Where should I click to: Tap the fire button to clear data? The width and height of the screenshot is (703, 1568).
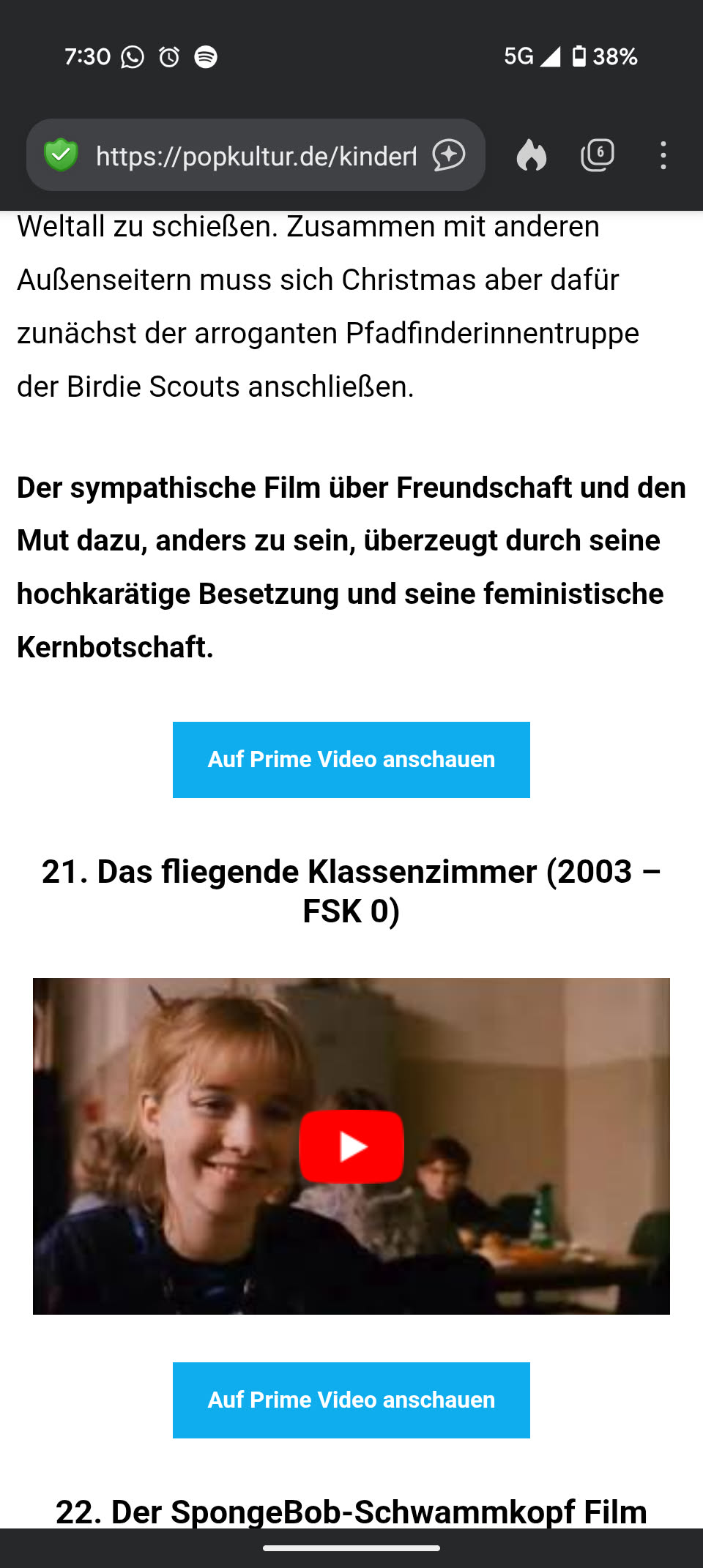tap(531, 155)
